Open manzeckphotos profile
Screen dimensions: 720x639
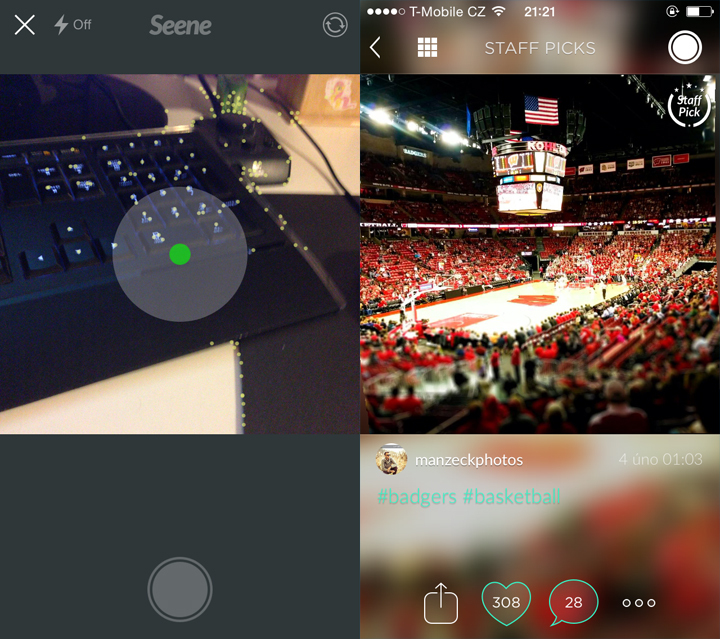pyautogui.click(x=469, y=460)
